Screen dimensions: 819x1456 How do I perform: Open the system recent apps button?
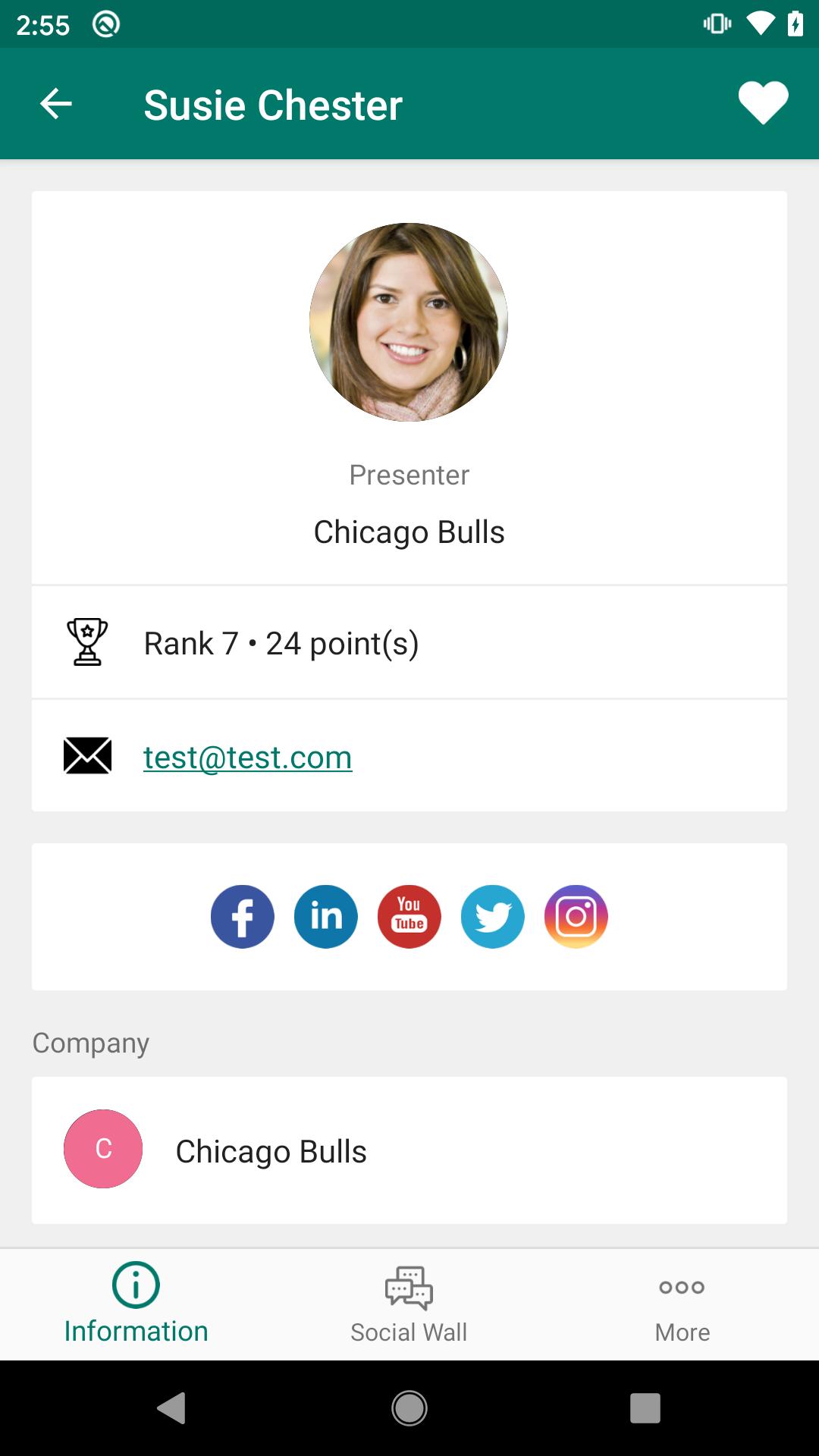tap(645, 1408)
